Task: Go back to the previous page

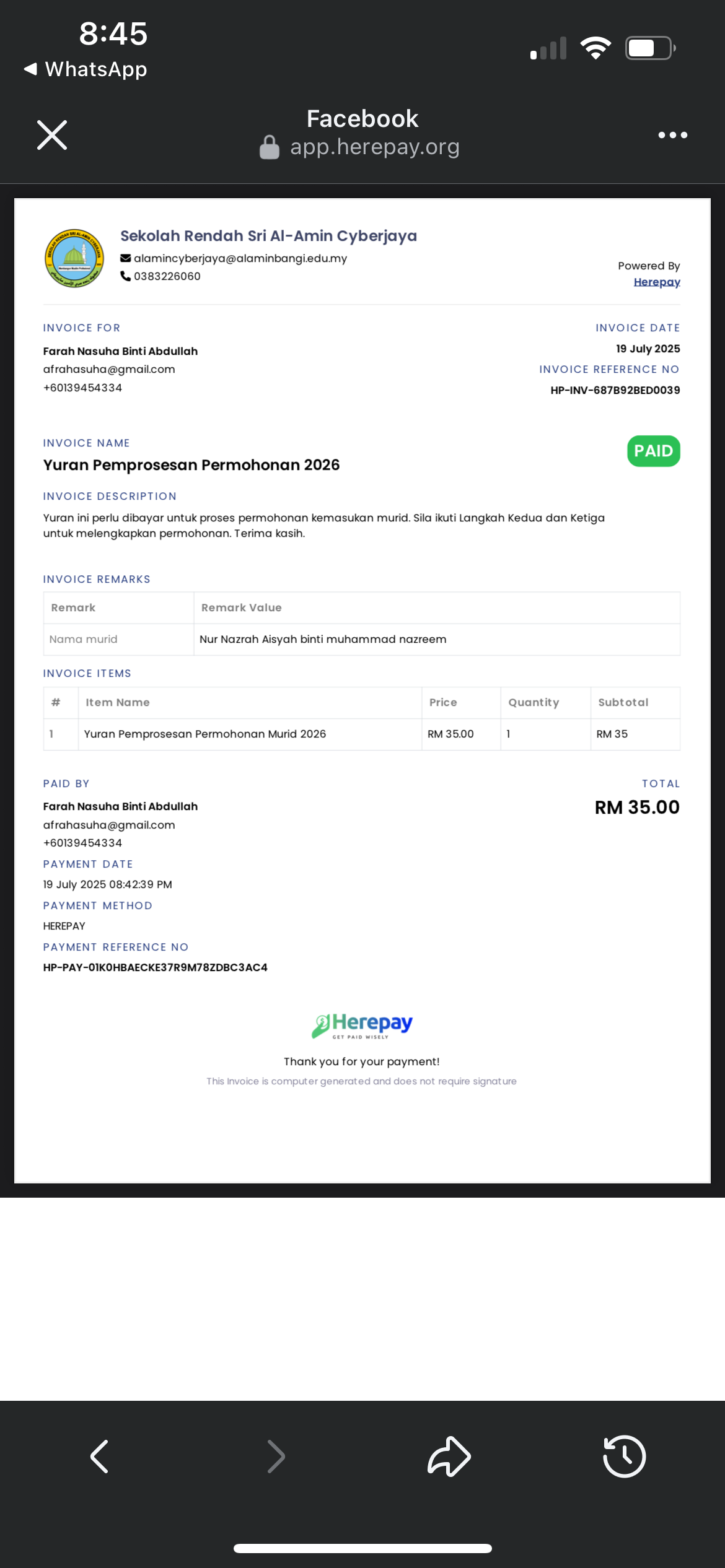Action: (100, 1456)
